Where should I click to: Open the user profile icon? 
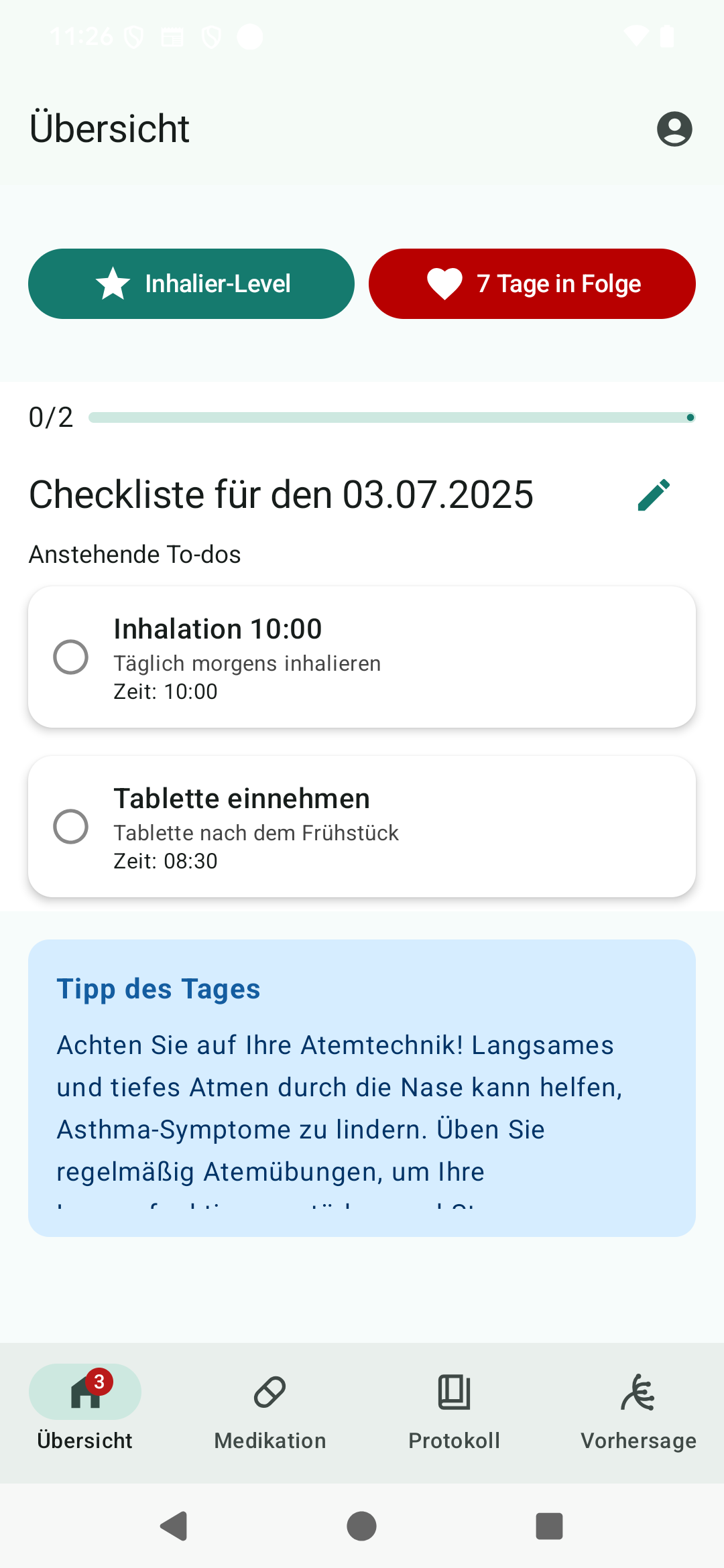pos(674,129)
